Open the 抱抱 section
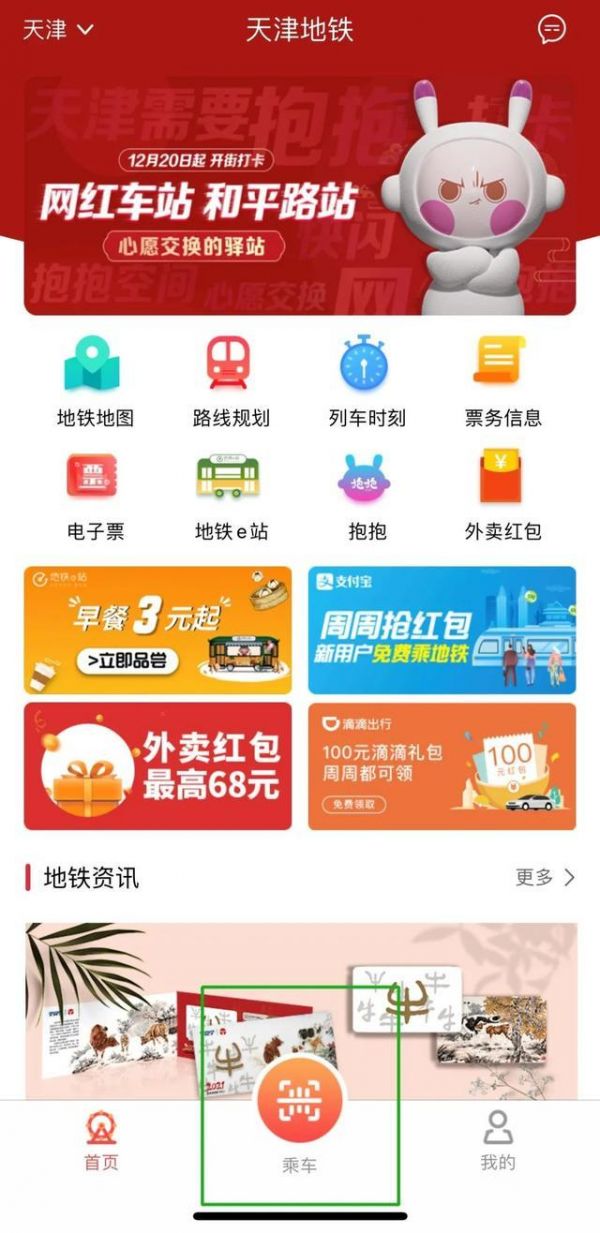 pyautogui.click(x=367, y=495)
